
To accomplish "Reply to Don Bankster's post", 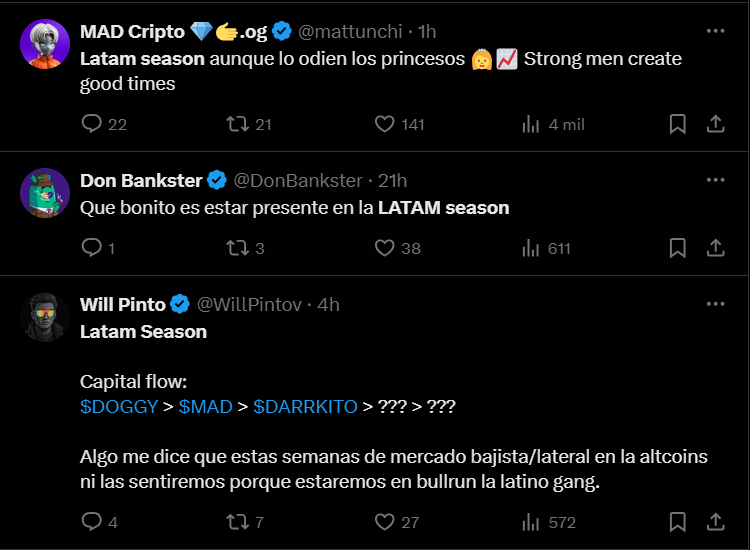I will tap(92, 247).
